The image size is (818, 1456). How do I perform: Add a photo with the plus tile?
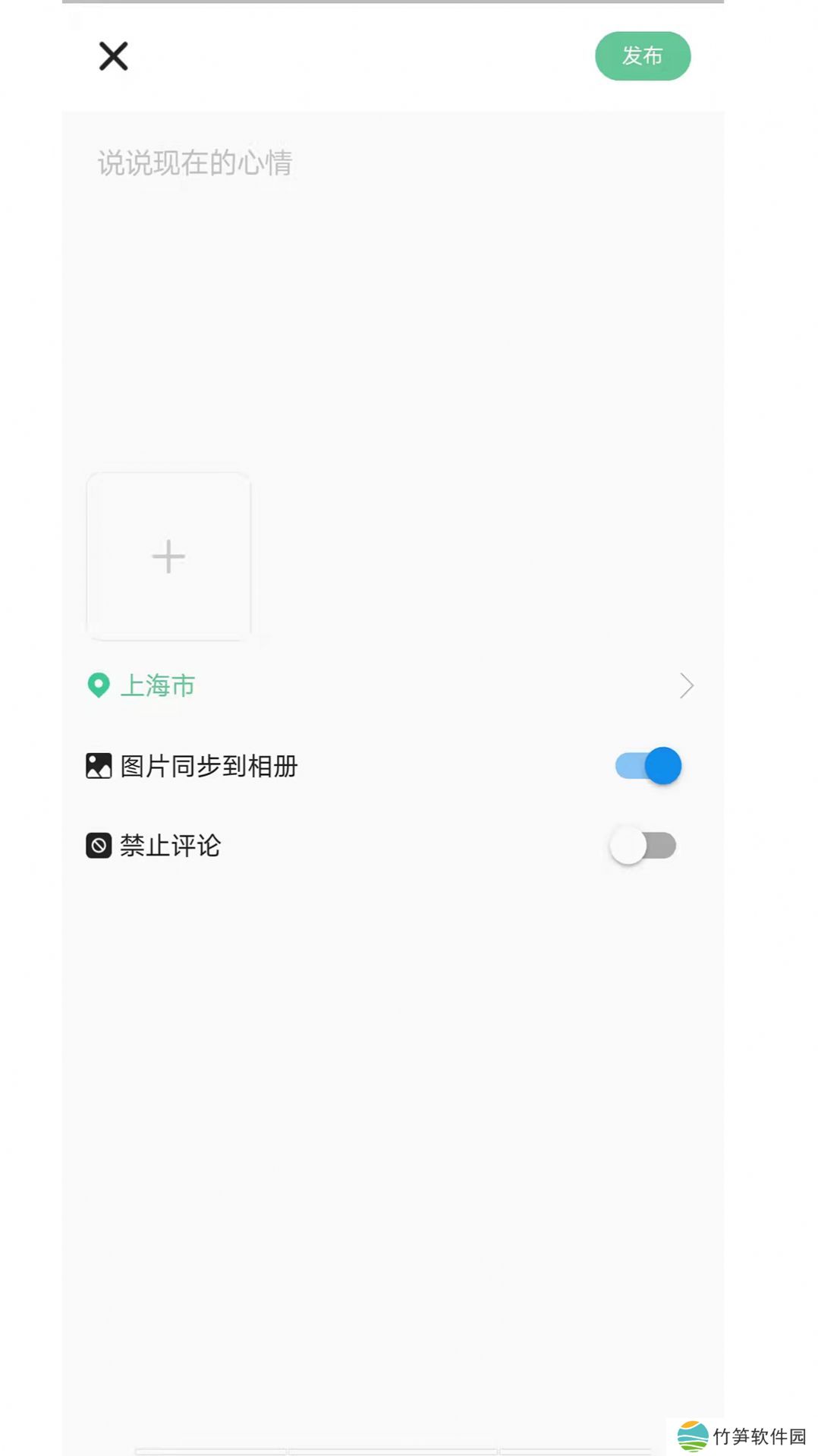pyautogui.click(x=168, y=556)
